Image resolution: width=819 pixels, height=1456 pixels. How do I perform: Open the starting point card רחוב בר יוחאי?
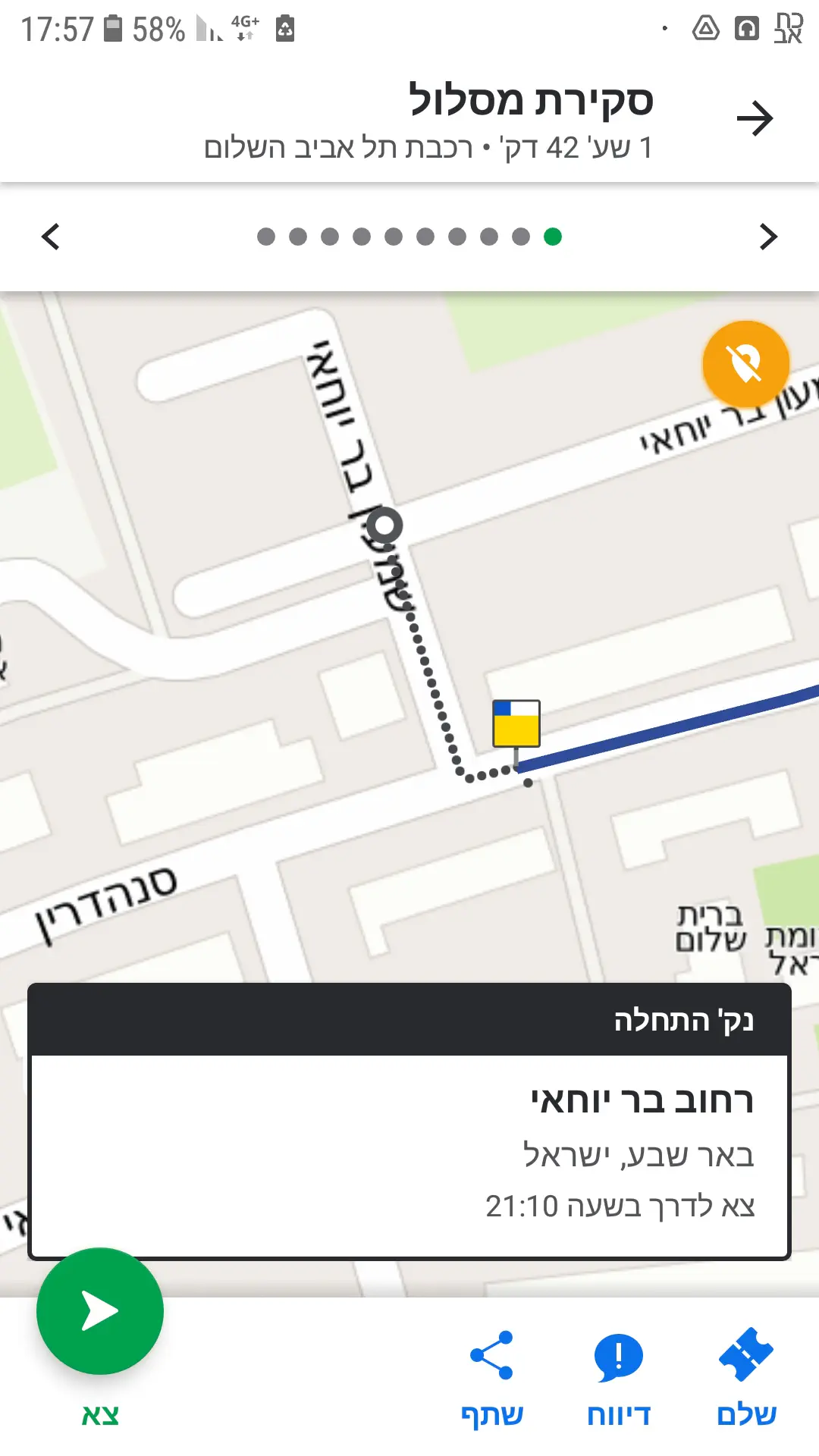[409, 1154]
